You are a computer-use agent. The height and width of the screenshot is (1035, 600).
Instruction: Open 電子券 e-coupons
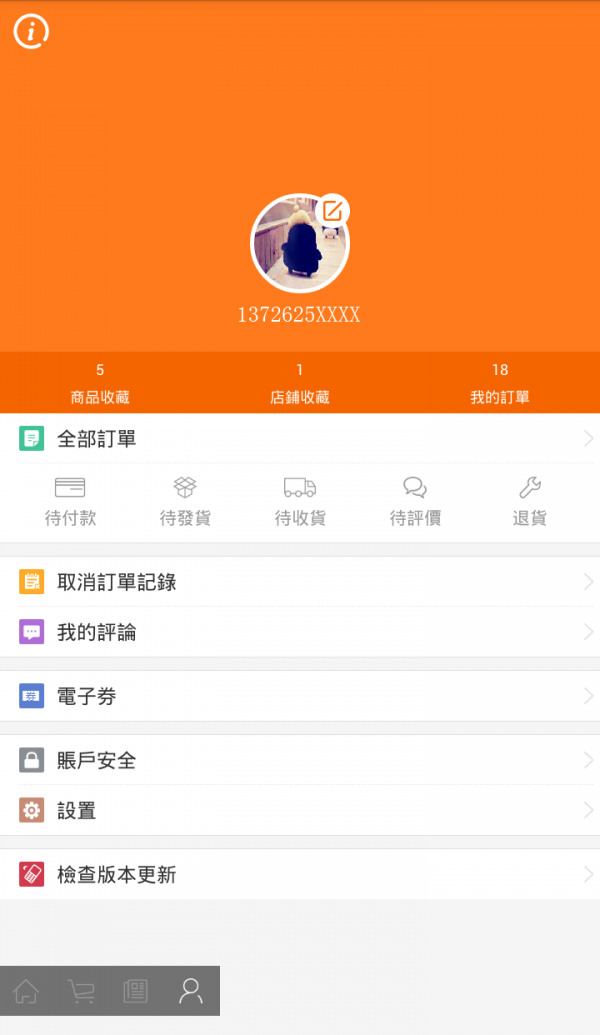(300, 696)
